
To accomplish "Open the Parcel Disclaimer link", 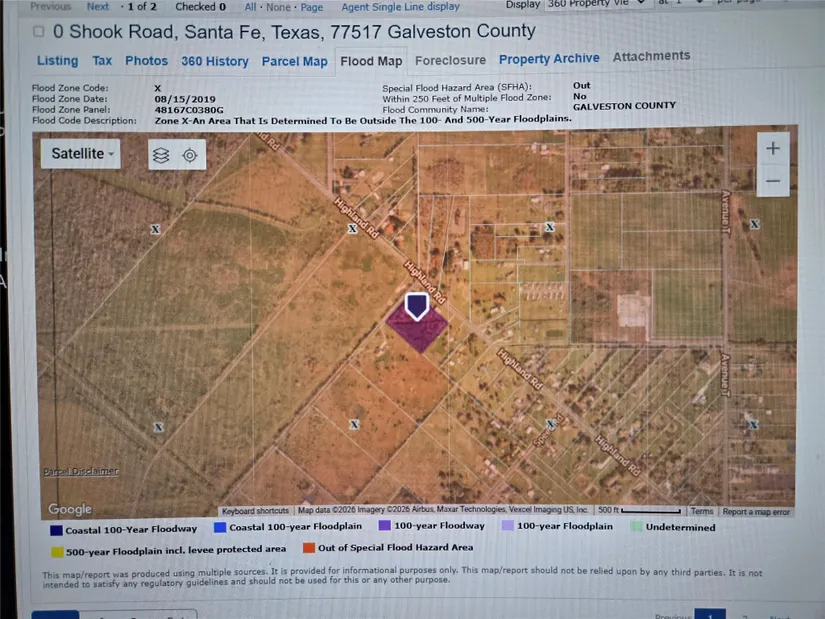I will coord(80,471).
